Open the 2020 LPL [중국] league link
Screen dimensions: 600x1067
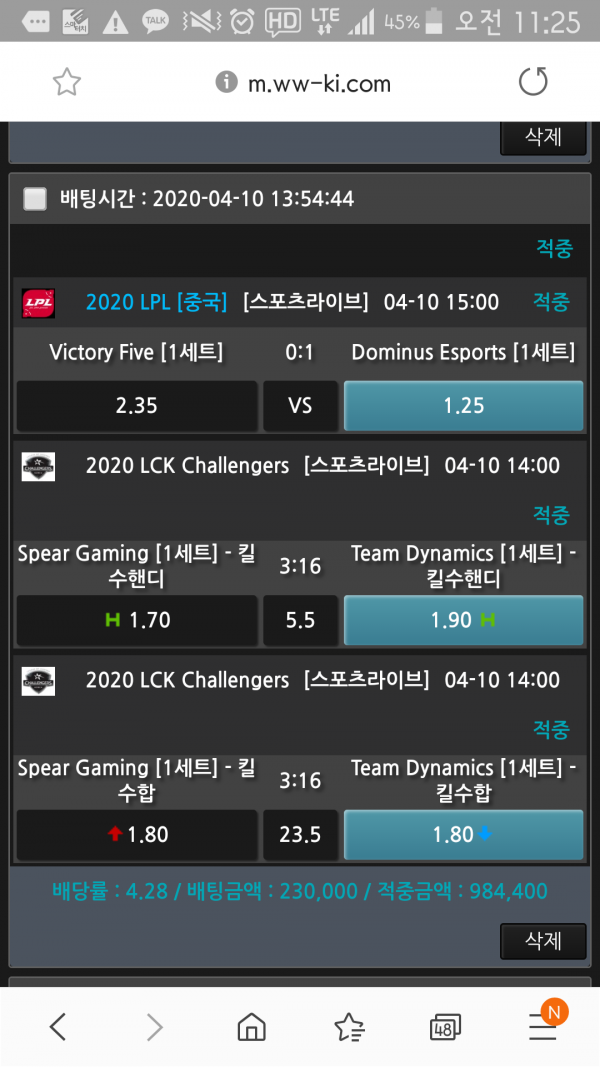(x=156, y=302)
